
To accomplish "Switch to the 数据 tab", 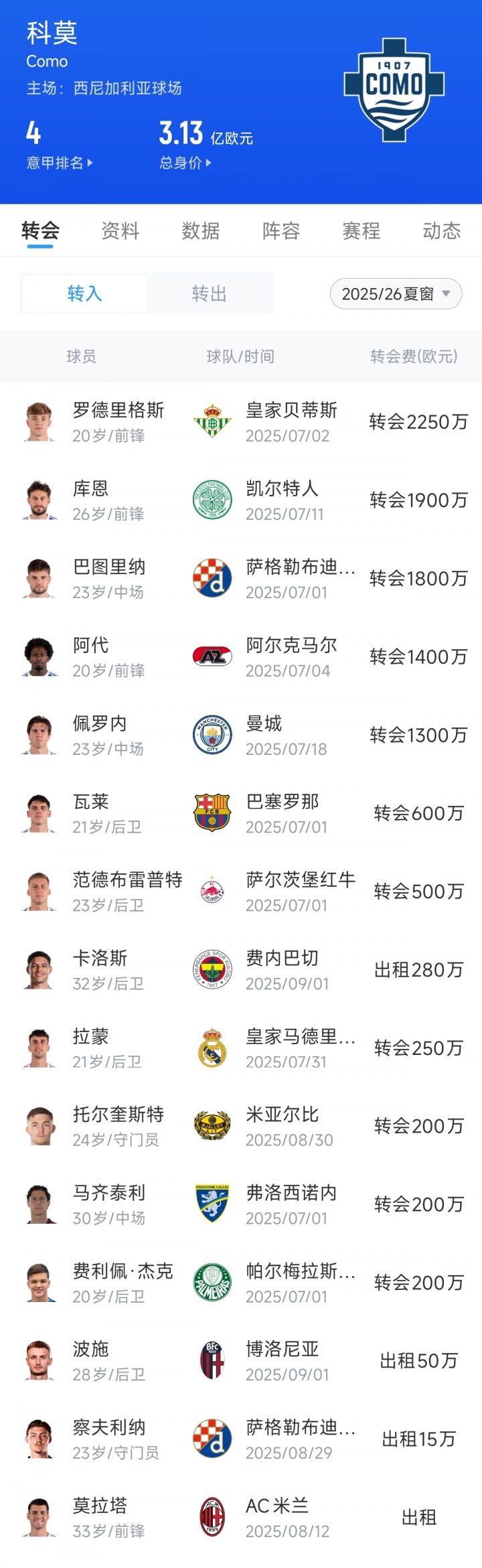I will click(x=201, y=231).
